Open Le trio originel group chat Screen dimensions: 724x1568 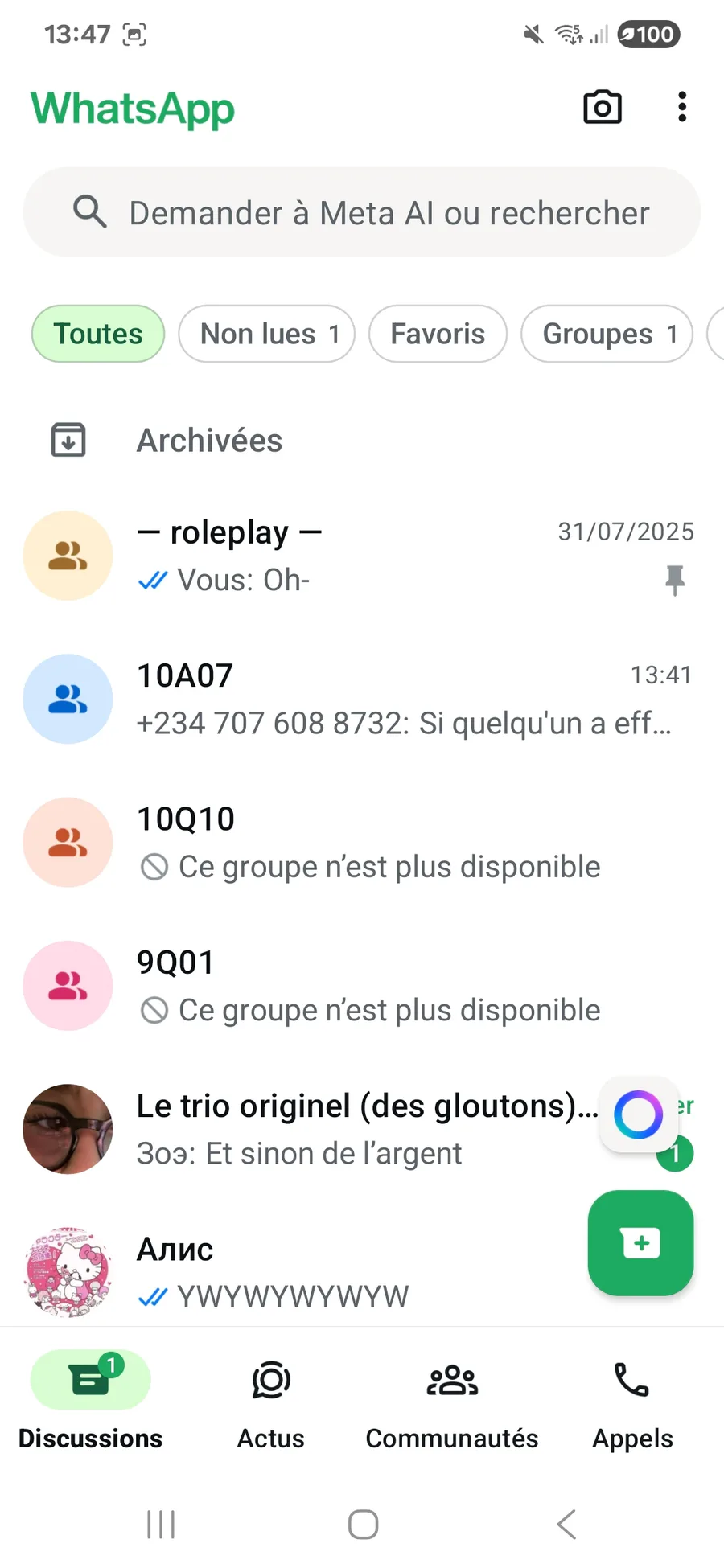pos(322,1129)
